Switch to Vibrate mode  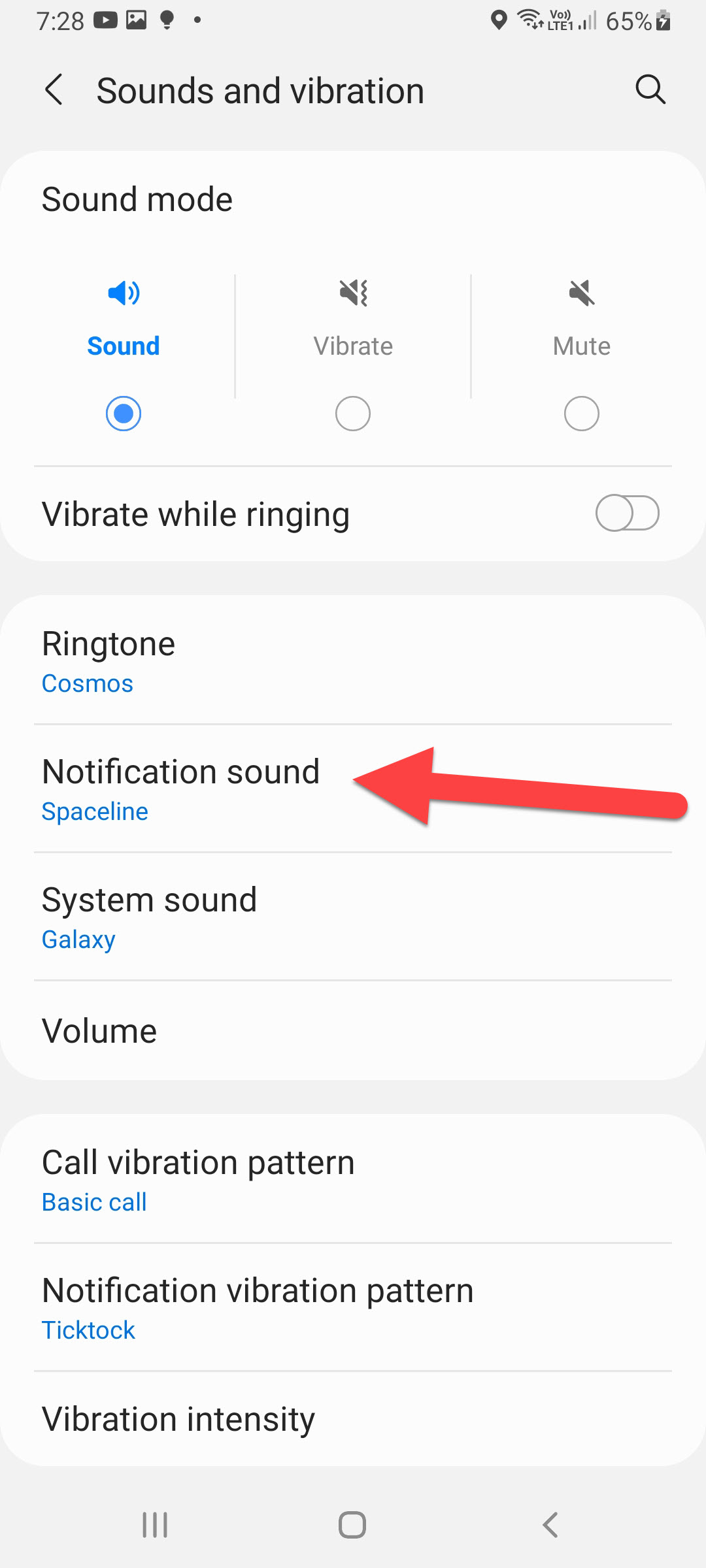[353, 413]
